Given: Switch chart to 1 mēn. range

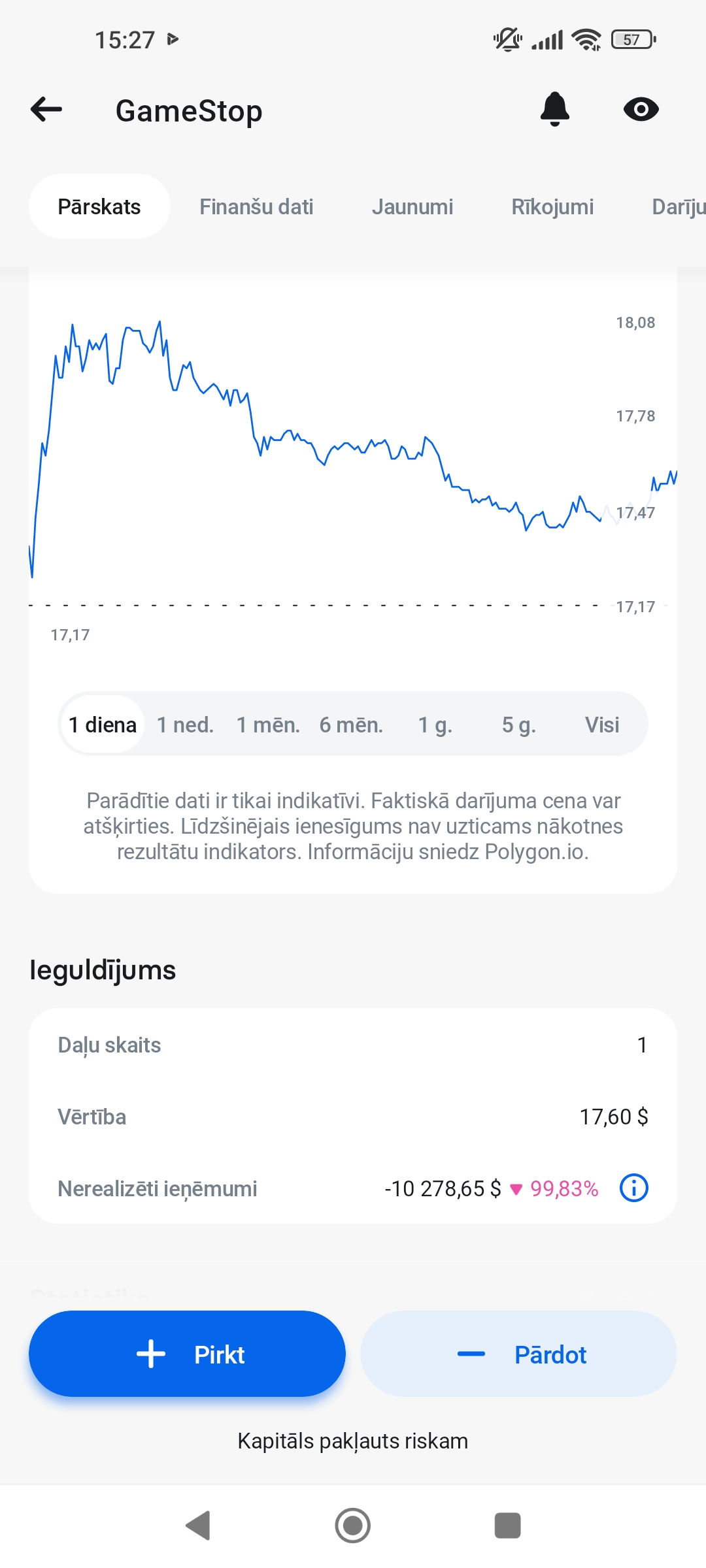Looking at the screenshot, I should tap(269, 724).
